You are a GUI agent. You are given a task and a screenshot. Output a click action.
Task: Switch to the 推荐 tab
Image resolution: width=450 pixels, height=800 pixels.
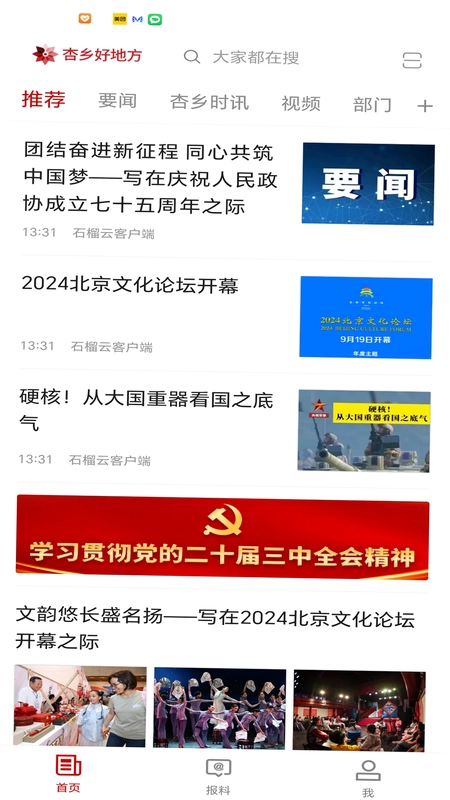click(x=43, y=99)
